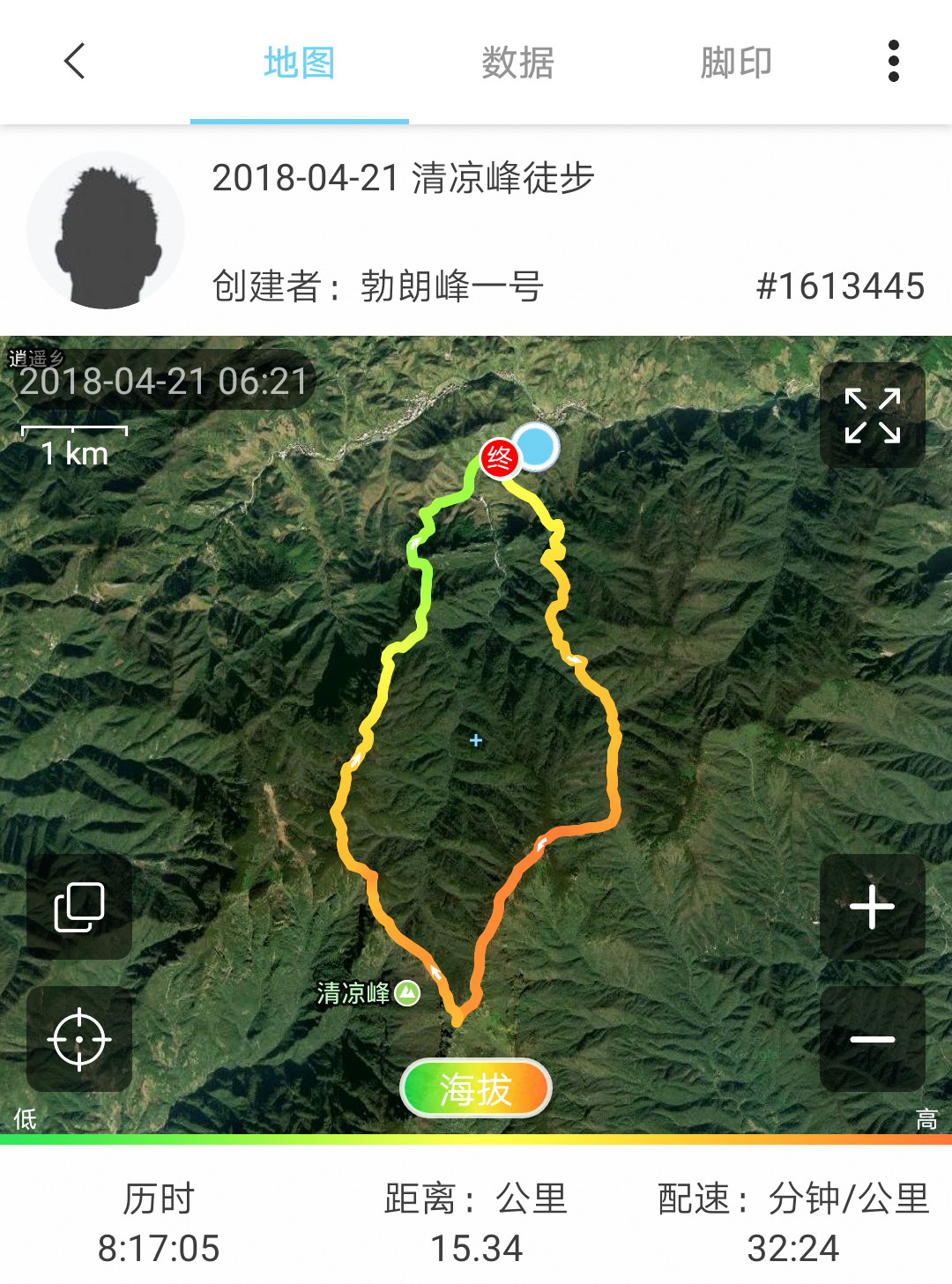Open the map layers button
The width and height of the screenshot is (952, 1284).
(x=79, y=907)
